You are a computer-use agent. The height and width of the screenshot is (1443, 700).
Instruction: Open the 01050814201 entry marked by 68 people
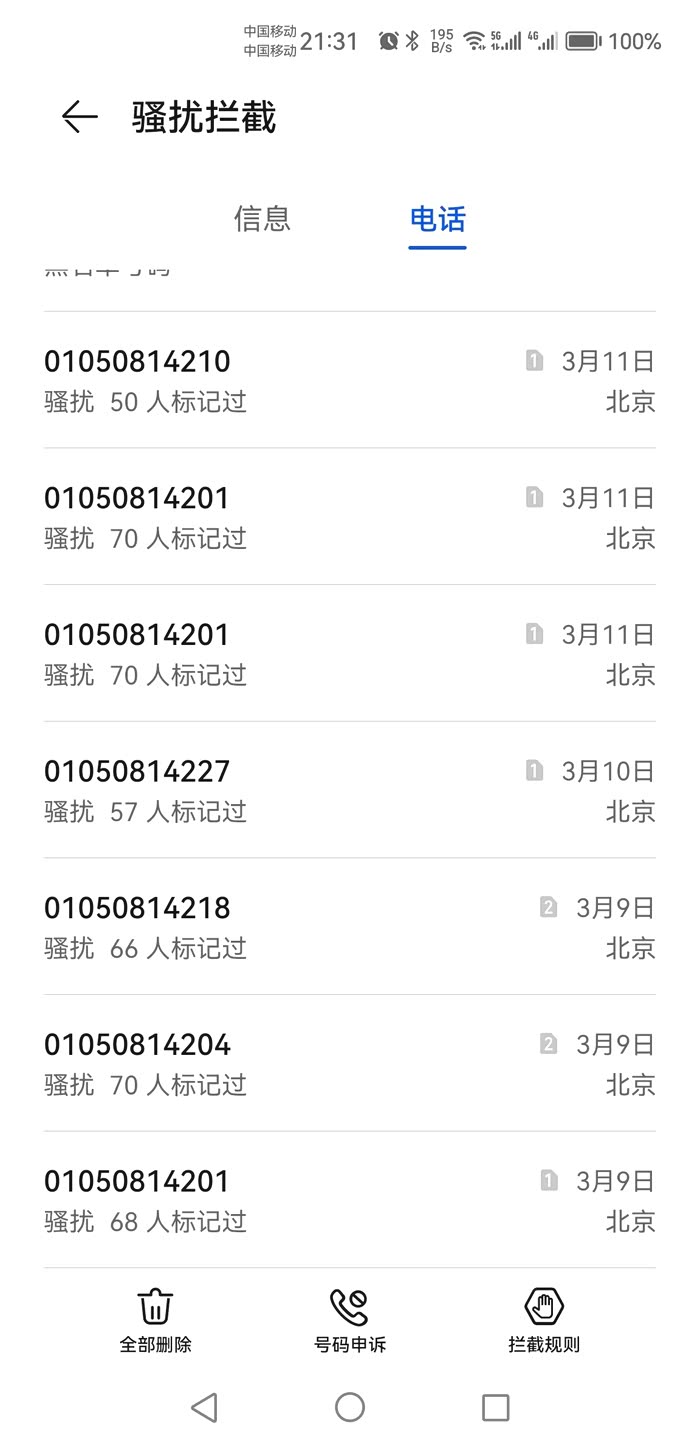(x=349, y=1200)
